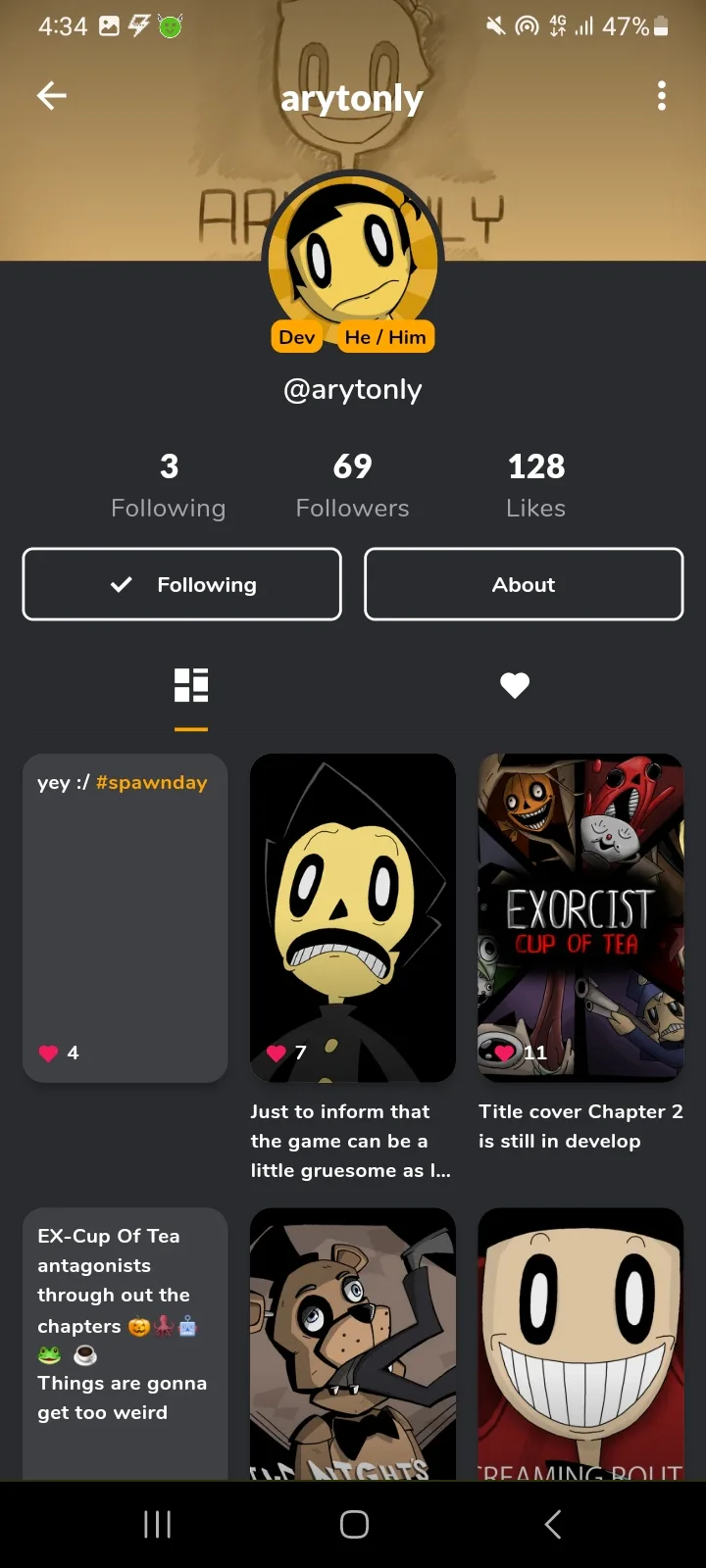706x1568 pixels.
Task: Switch to the posts grid tab
Action: [x=191, y=685]
